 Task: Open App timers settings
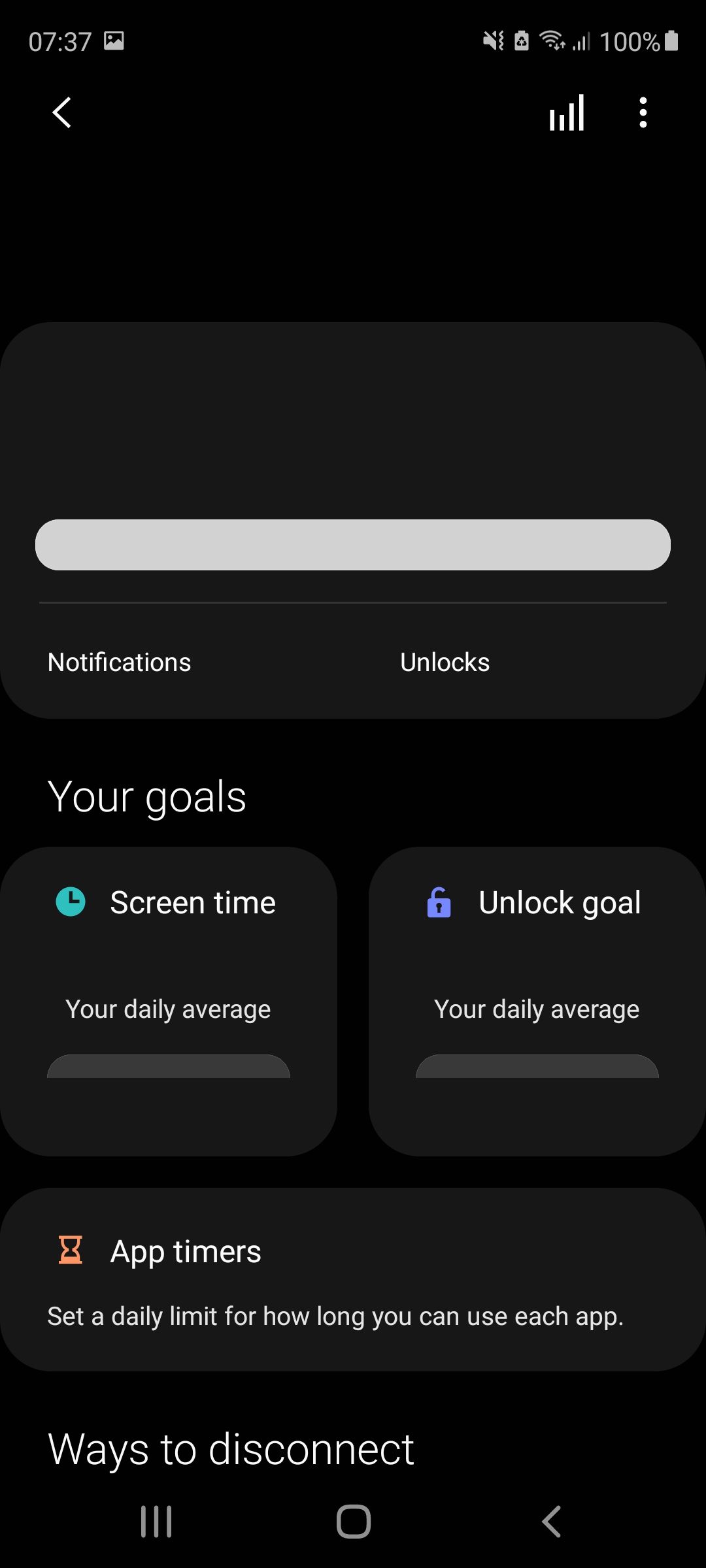click(353, 1279)
